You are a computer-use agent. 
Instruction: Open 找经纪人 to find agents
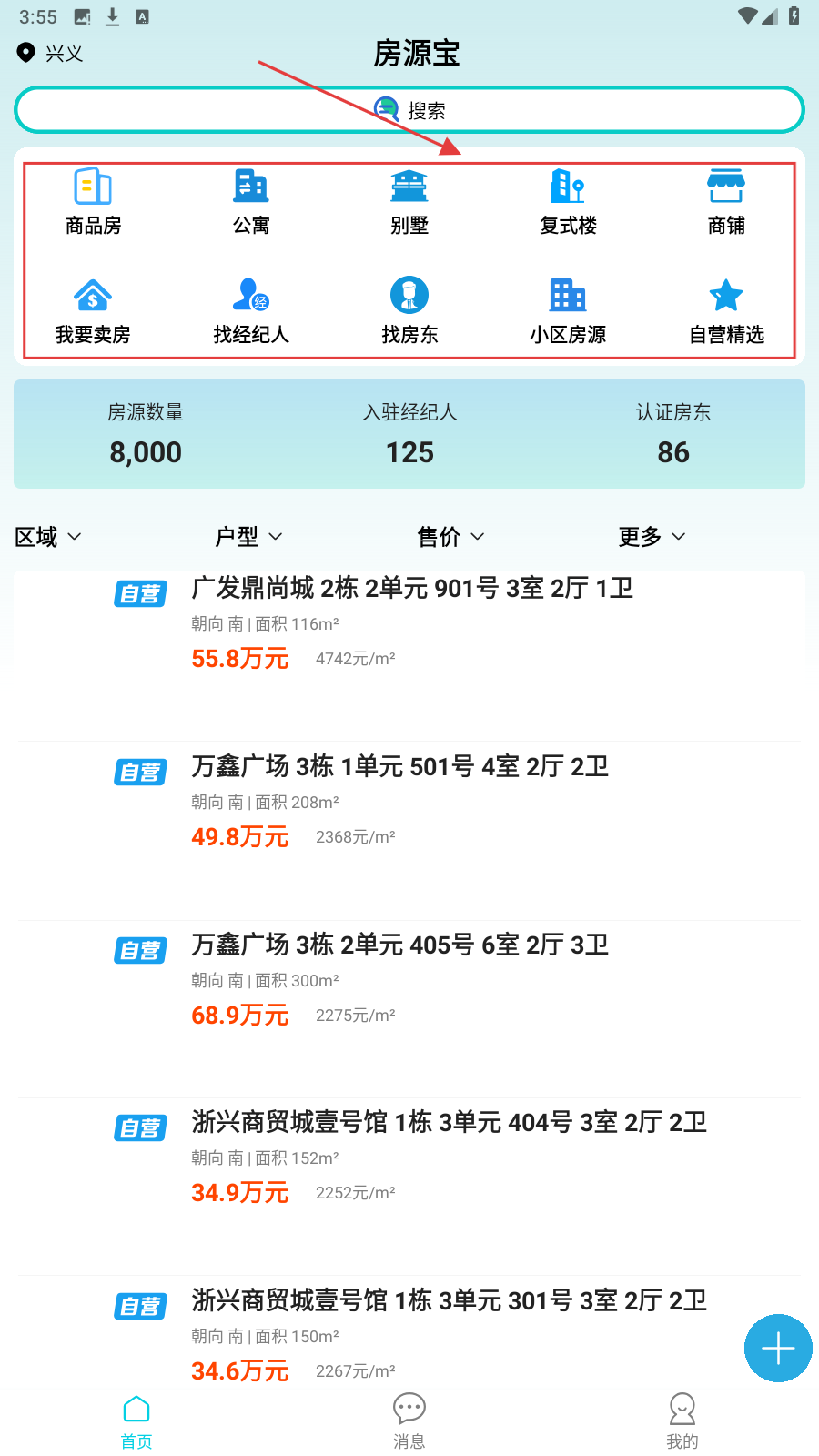(251, 311)
